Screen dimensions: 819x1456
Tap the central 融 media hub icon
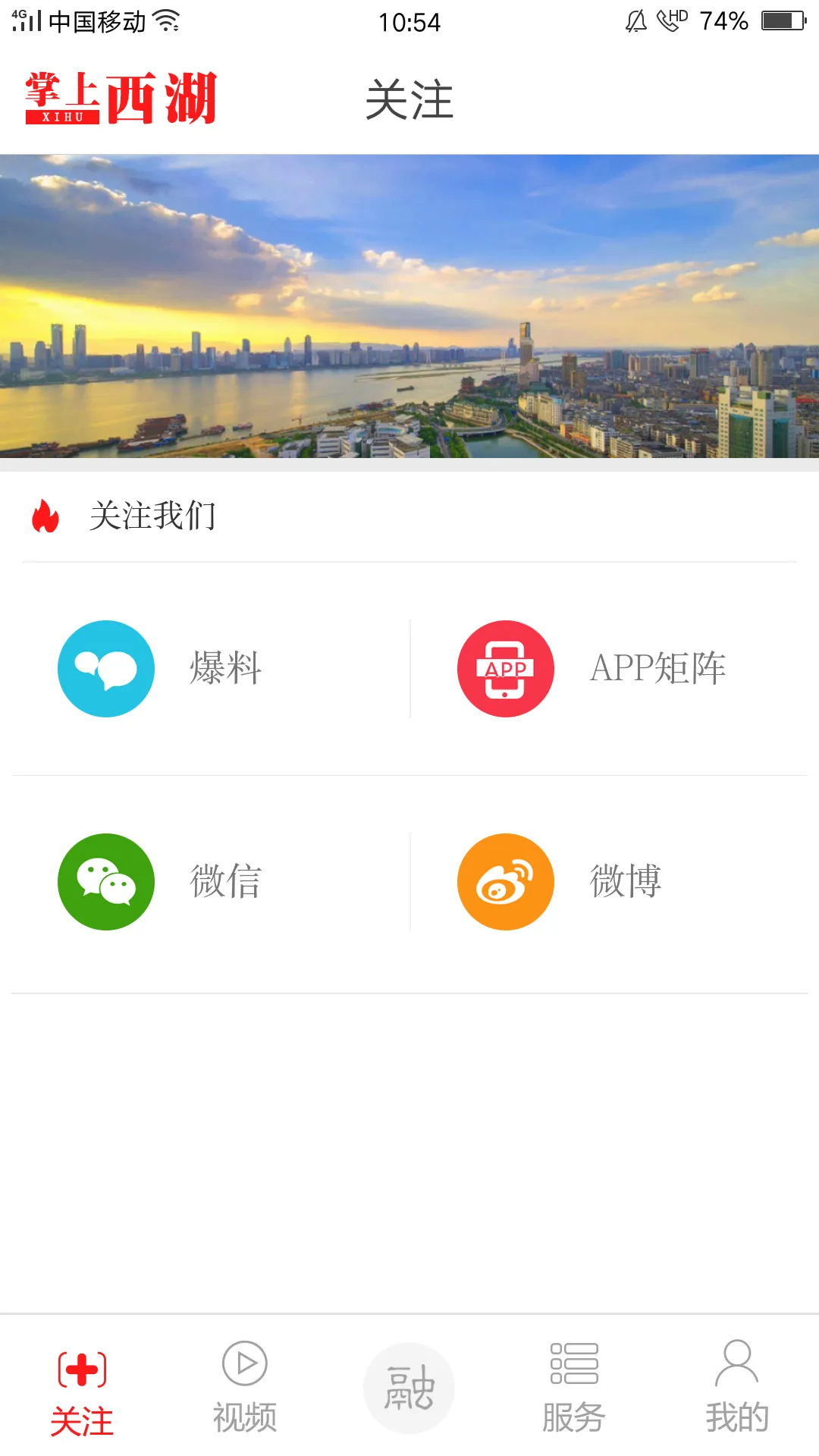[x=409, y=1386]
